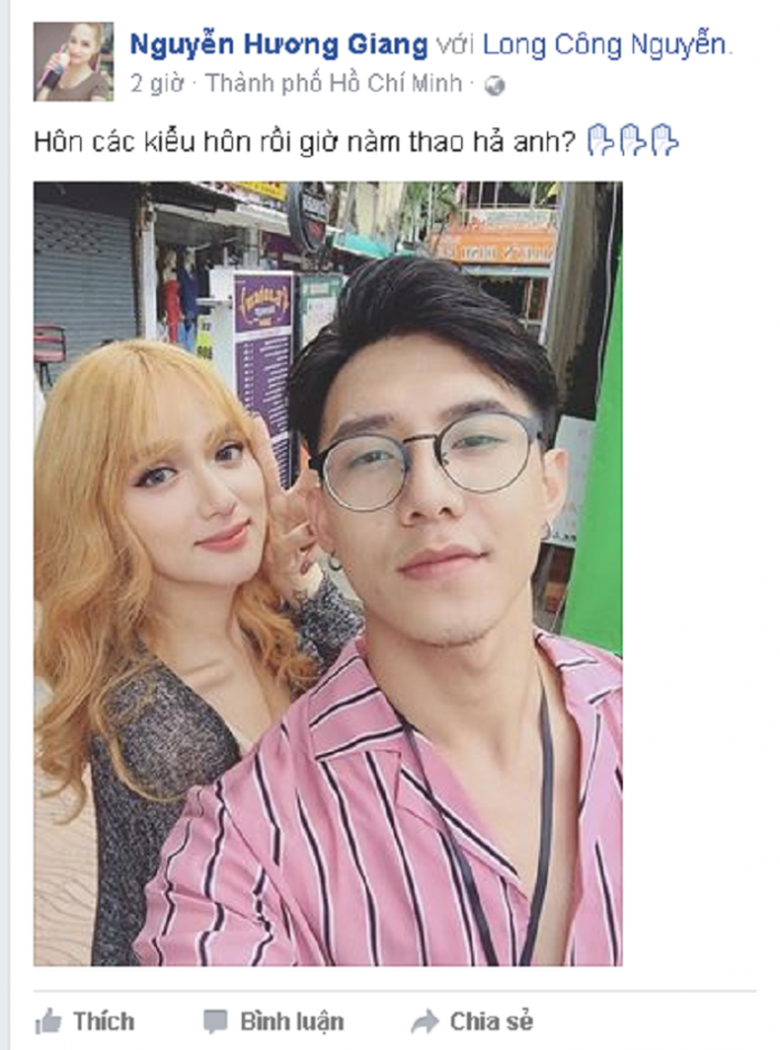Open Long Công Nguyễn's tagged profile

coord(606,45)
